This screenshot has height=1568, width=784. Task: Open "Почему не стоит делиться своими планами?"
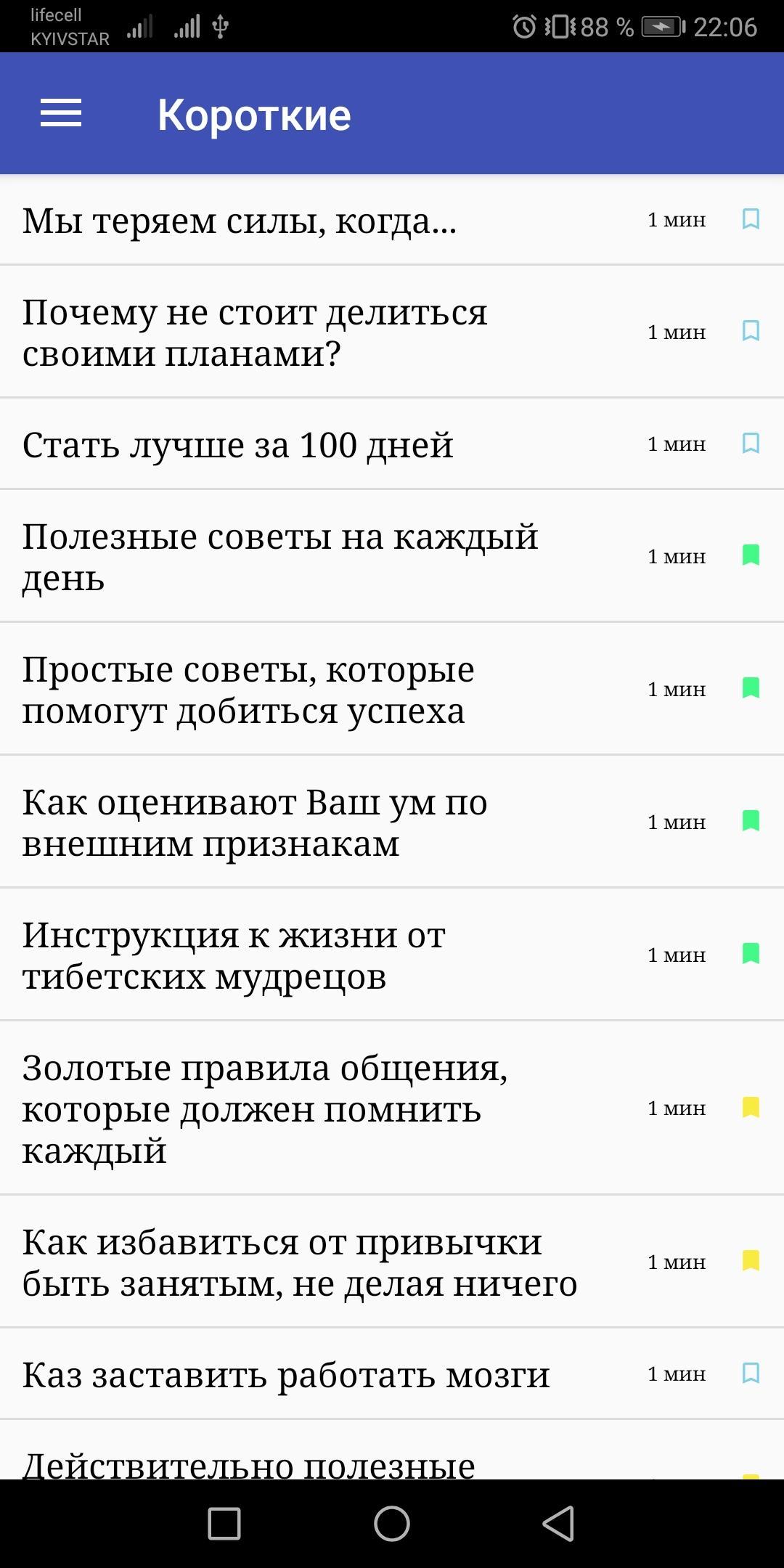[392, 332]
